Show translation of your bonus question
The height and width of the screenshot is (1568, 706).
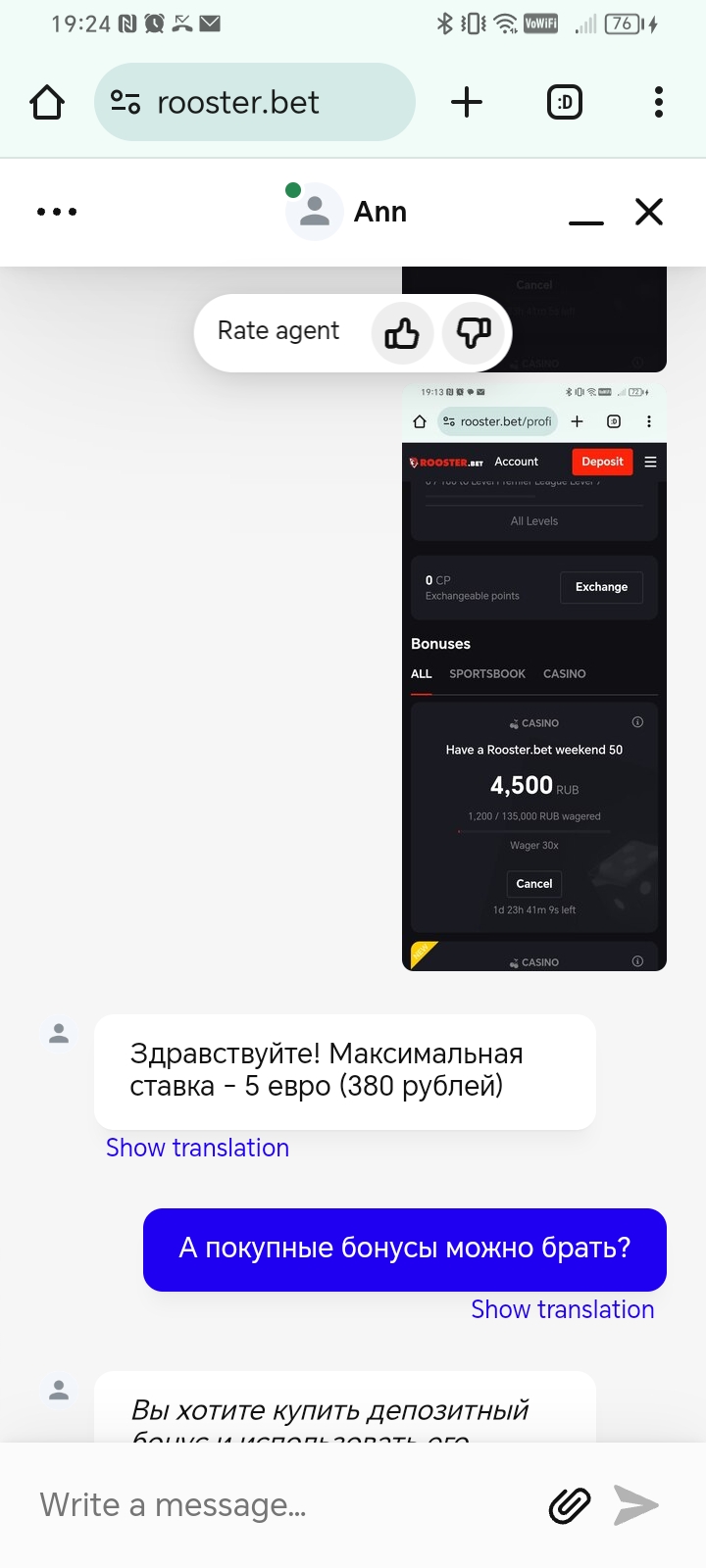(x=562, y=1309)
